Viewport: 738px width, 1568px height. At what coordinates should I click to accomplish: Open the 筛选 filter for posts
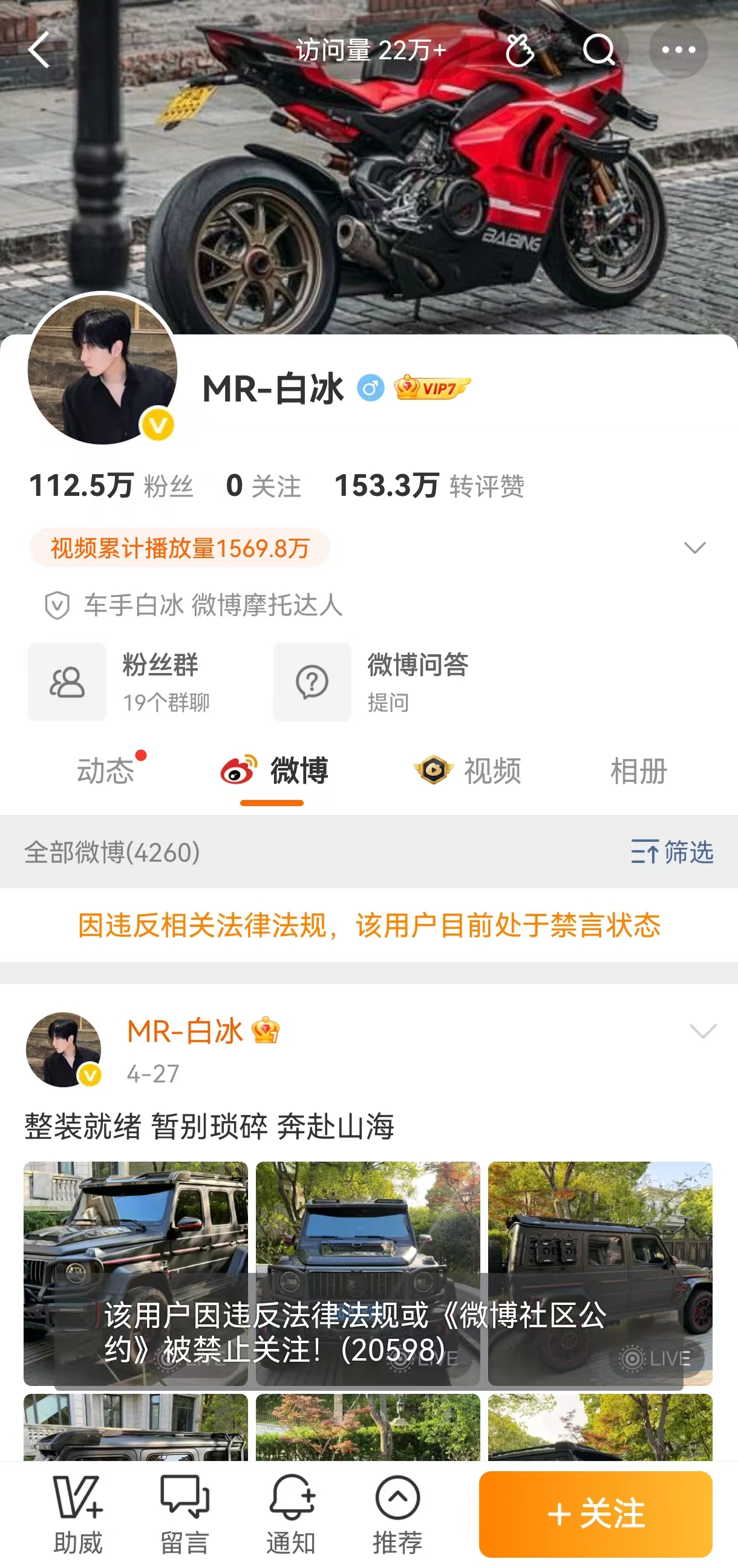(x=671, y=851)
